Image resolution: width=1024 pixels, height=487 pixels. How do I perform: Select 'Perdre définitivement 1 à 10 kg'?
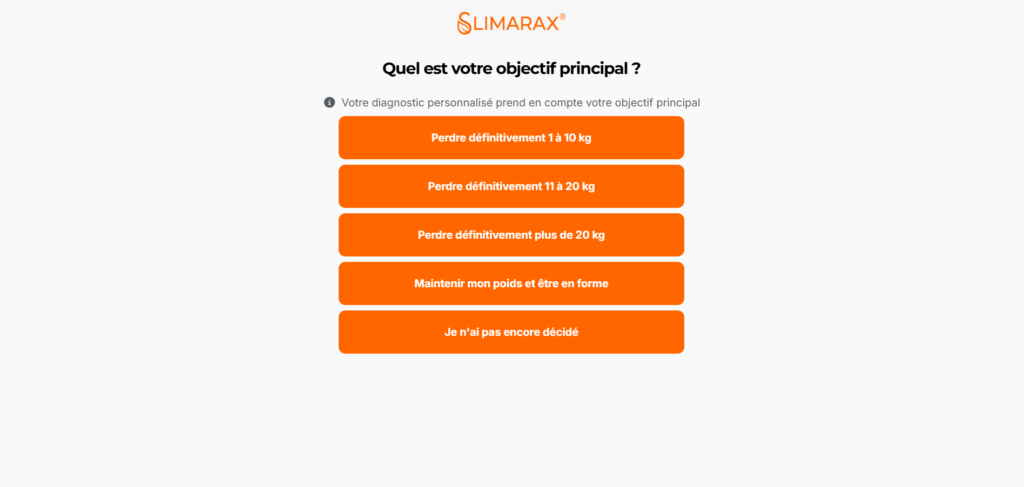pyautogui.click(x=511, y=138)
